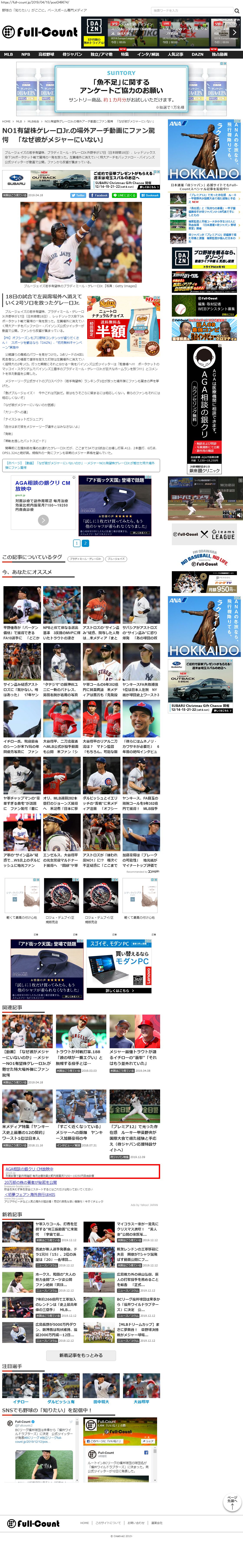Image resolution: width=243 pixels, height=1568 pixels.
Task: Tap the Full-Count logo in header
Action: [x=39, y=32]
